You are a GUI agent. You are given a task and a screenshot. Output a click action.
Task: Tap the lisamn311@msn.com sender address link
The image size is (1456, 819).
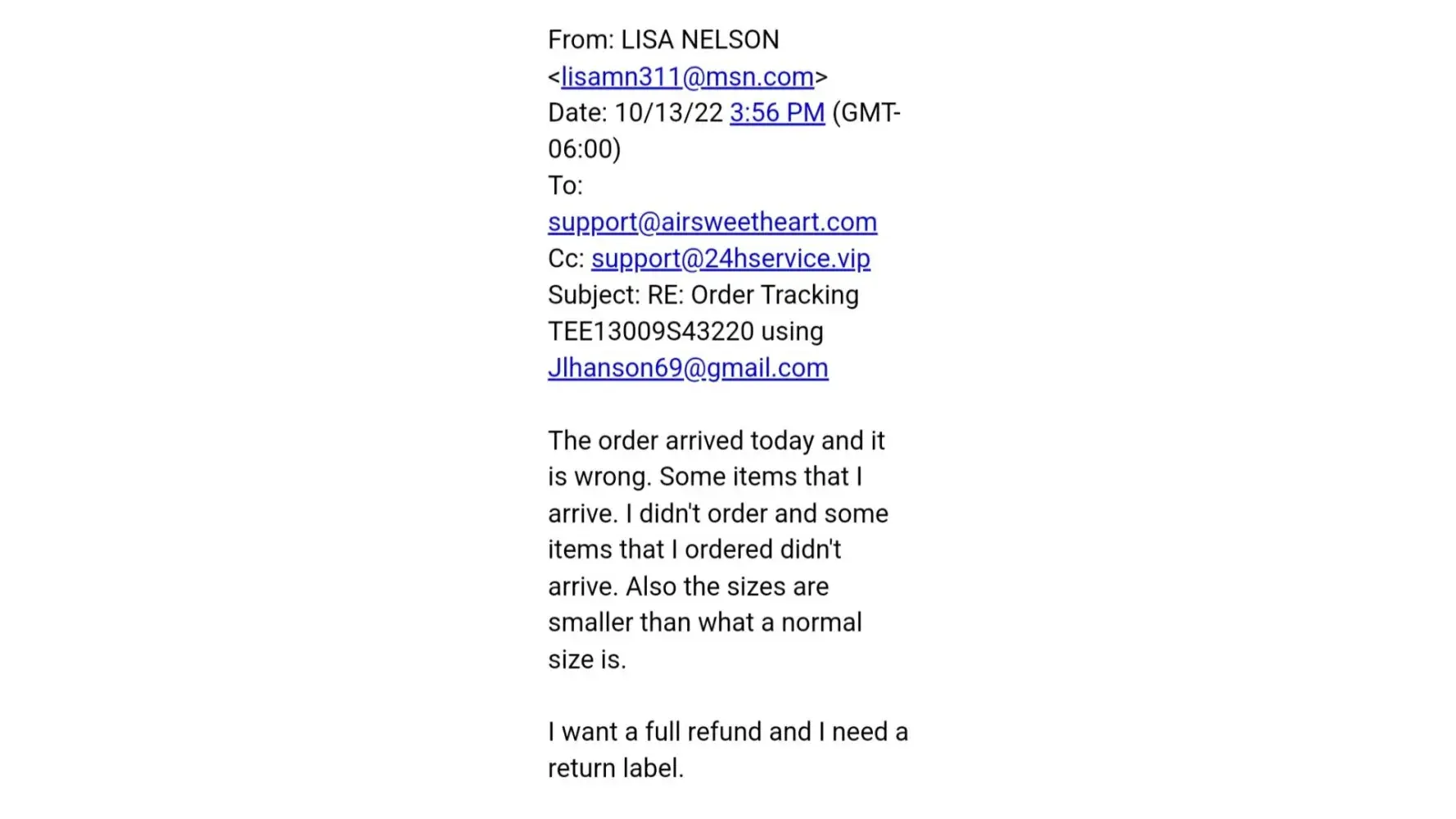click(x=687, y=76)
